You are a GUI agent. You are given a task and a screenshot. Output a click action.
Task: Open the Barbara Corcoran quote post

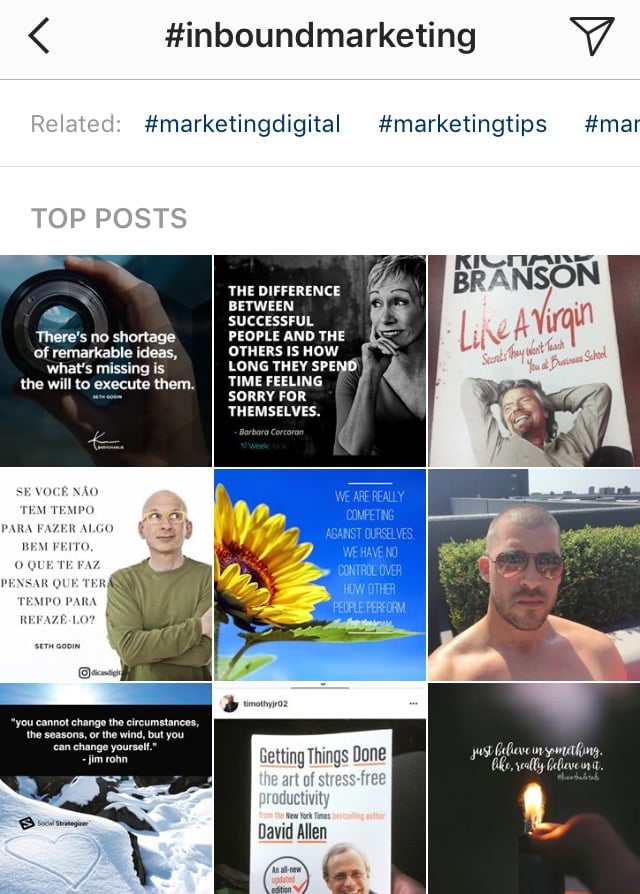[x=320, y=360]
